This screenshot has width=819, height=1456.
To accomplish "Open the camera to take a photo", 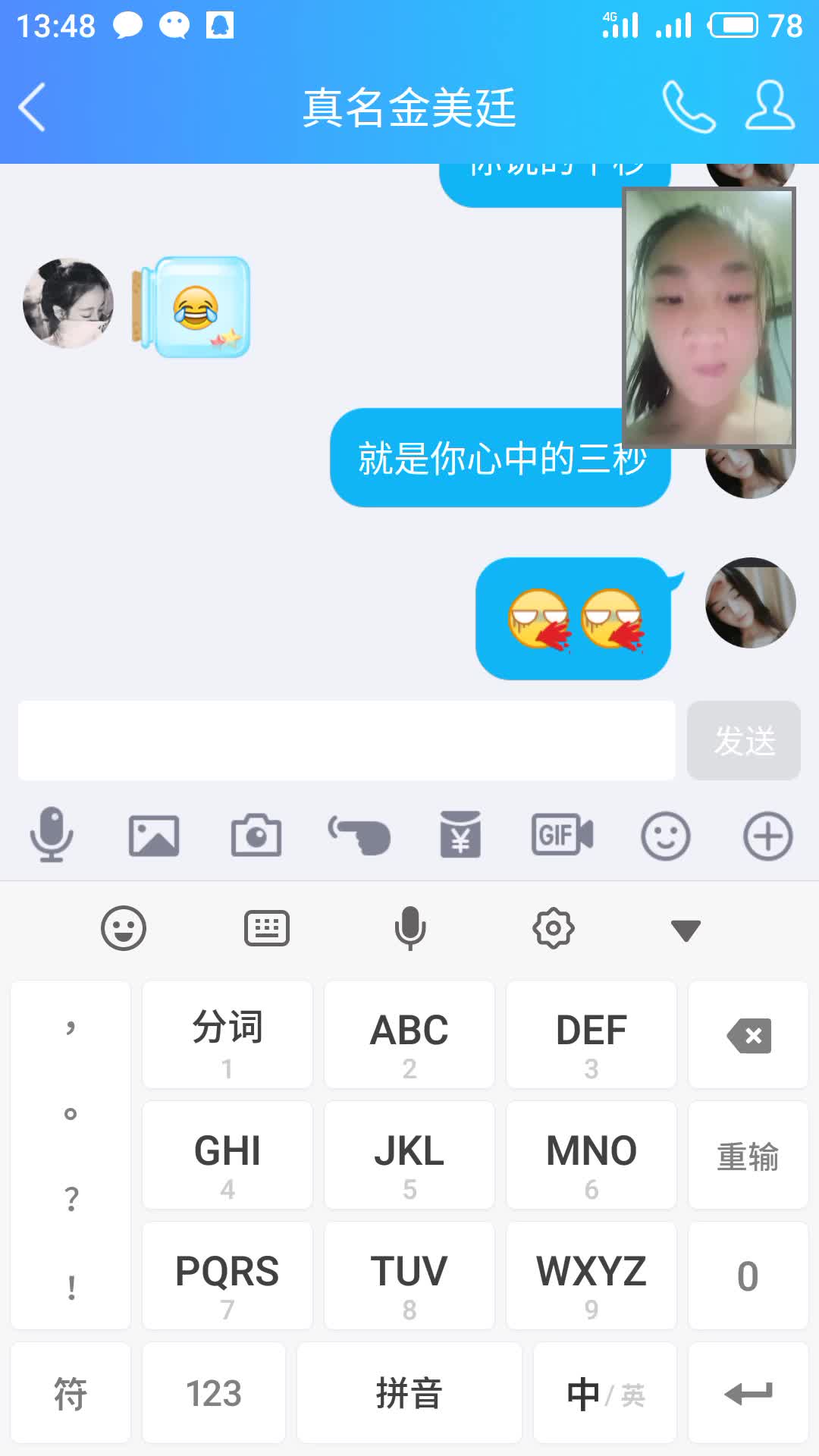I will coord(256,836).
